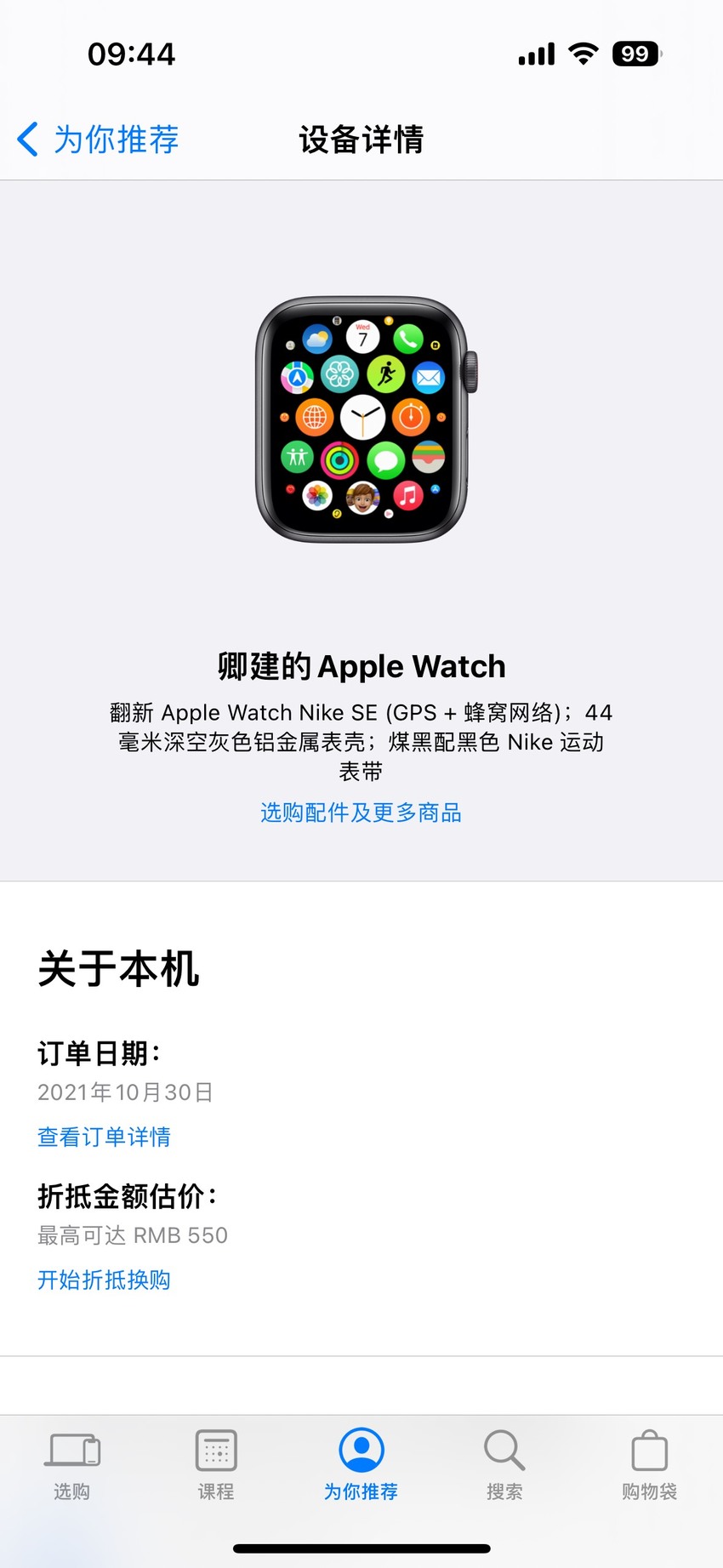Start trade-in via 开始折抵换购
This screenshot has height=1568, width=723.
[x=104, y=1280]
